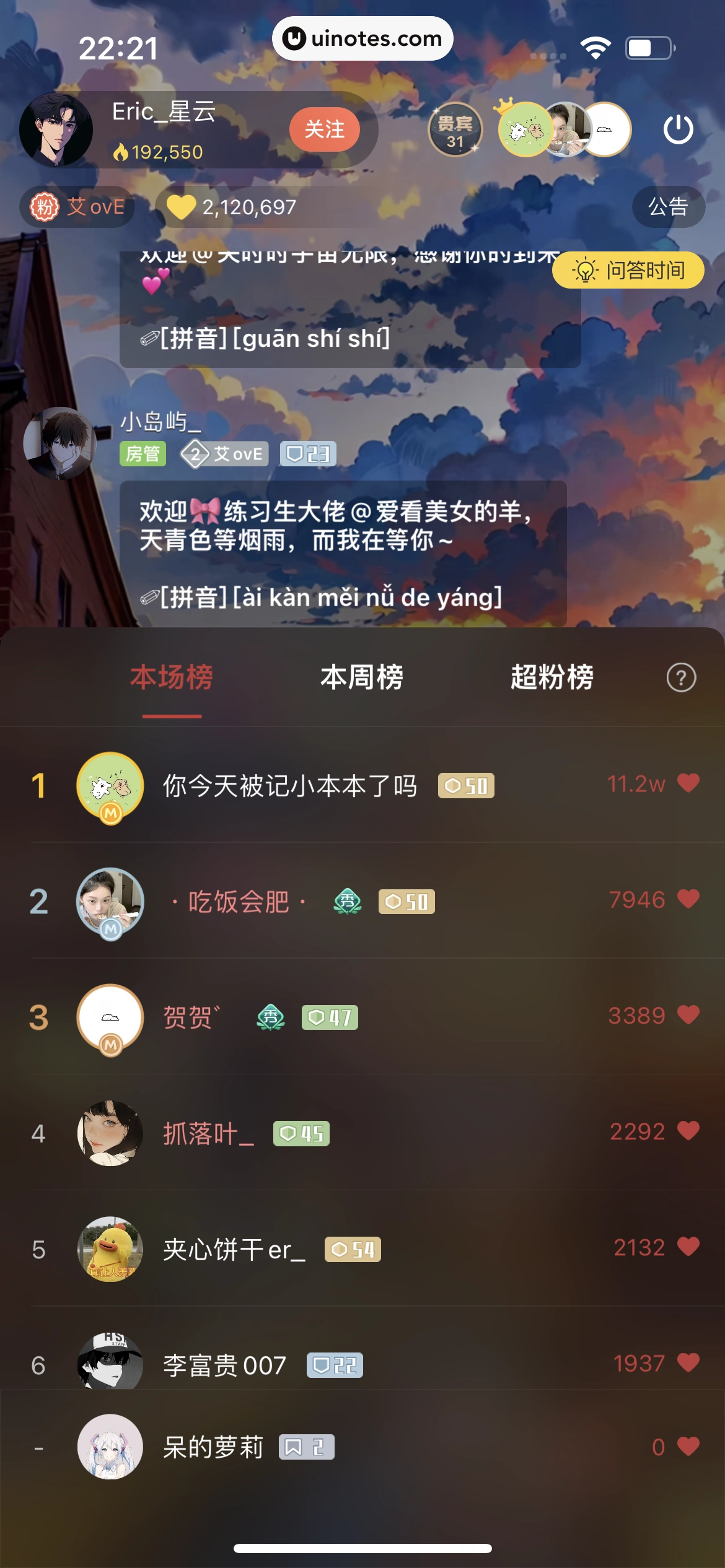
Task: Tap the power icon to exit the room
Action: tap(678, 129)
